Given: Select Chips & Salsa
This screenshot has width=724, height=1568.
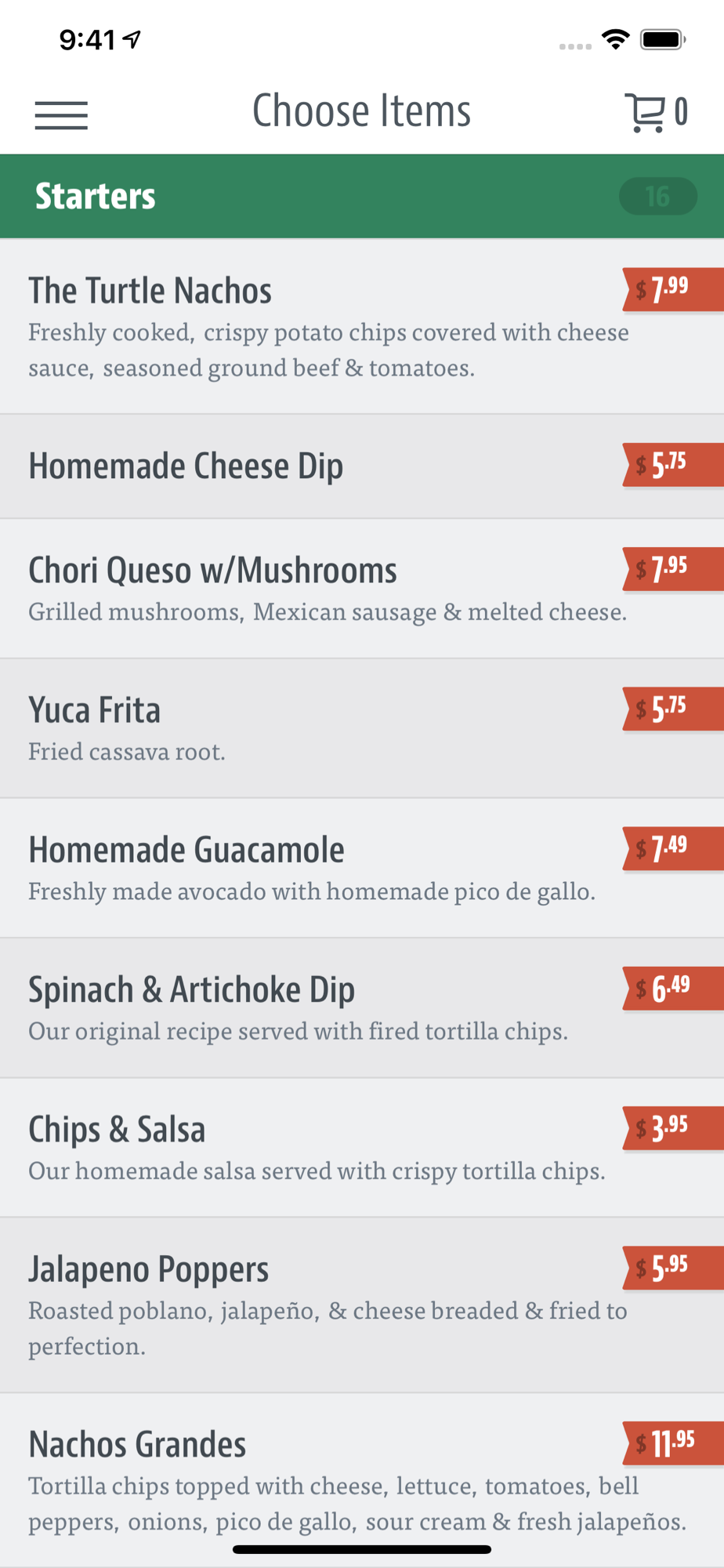Looking at the screenshot, I should [x=362, y=1147].
